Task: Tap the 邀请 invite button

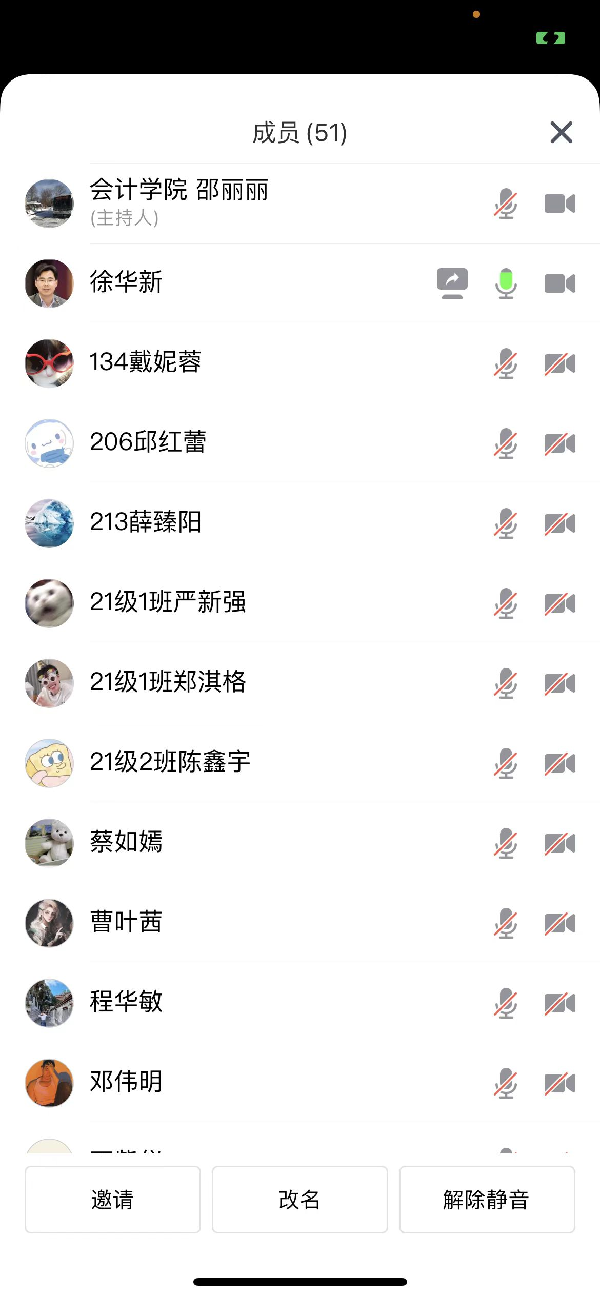Action: click(x=112, y=1199)
